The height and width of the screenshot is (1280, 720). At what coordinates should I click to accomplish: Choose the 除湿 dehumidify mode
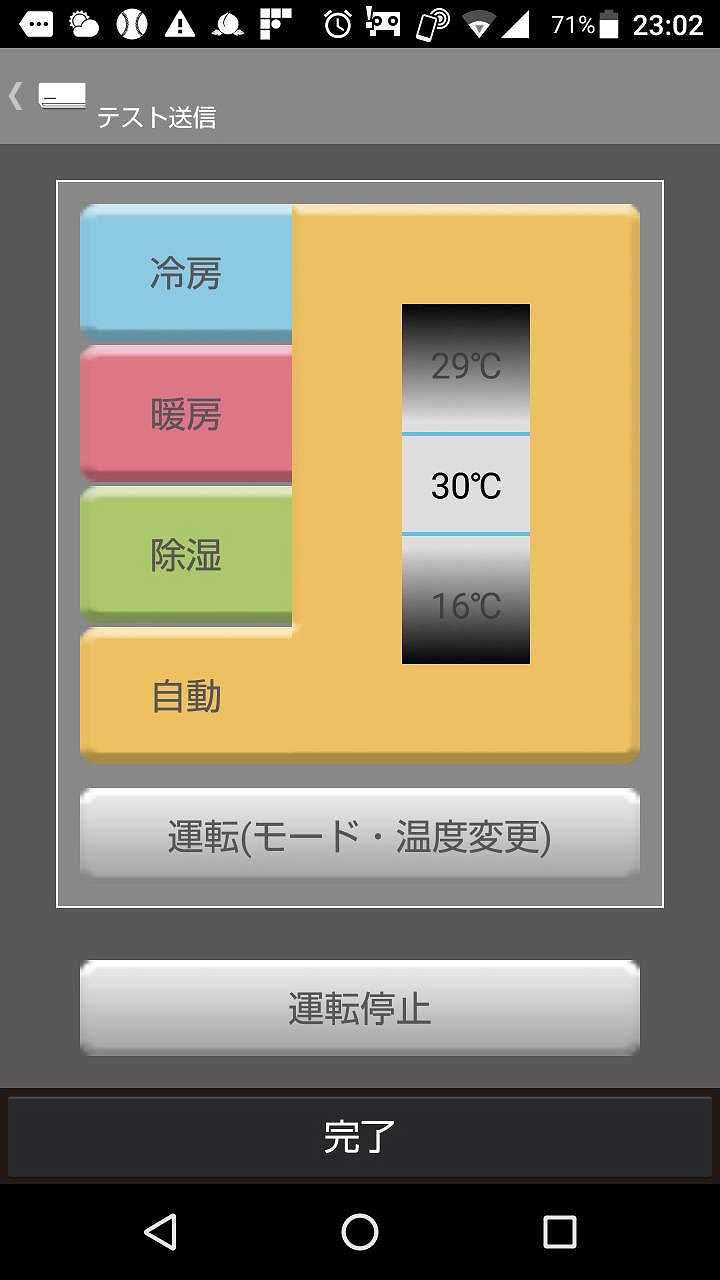[186, 555]
